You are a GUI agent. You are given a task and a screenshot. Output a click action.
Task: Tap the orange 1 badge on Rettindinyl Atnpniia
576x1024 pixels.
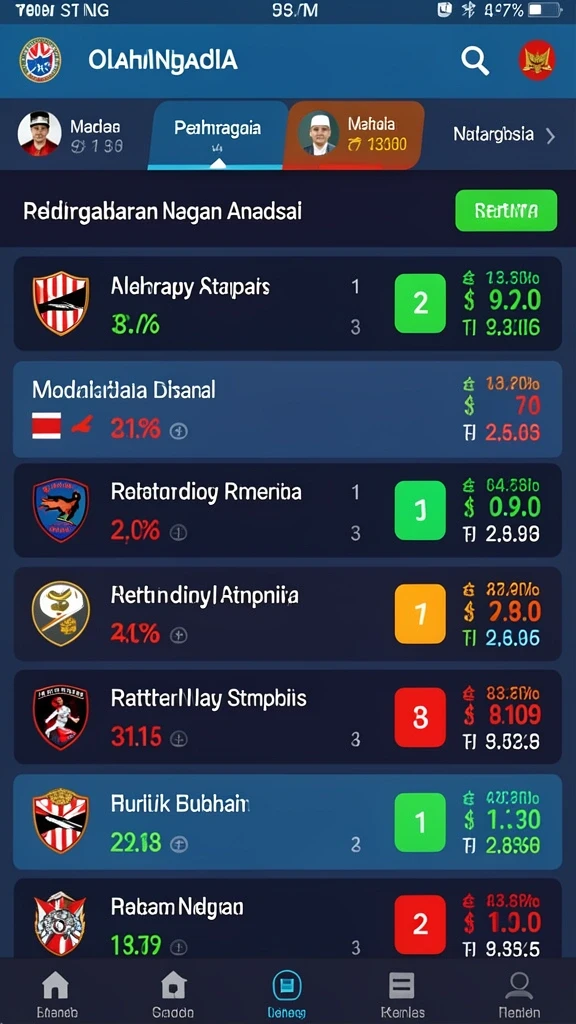[x=421, y=614]
